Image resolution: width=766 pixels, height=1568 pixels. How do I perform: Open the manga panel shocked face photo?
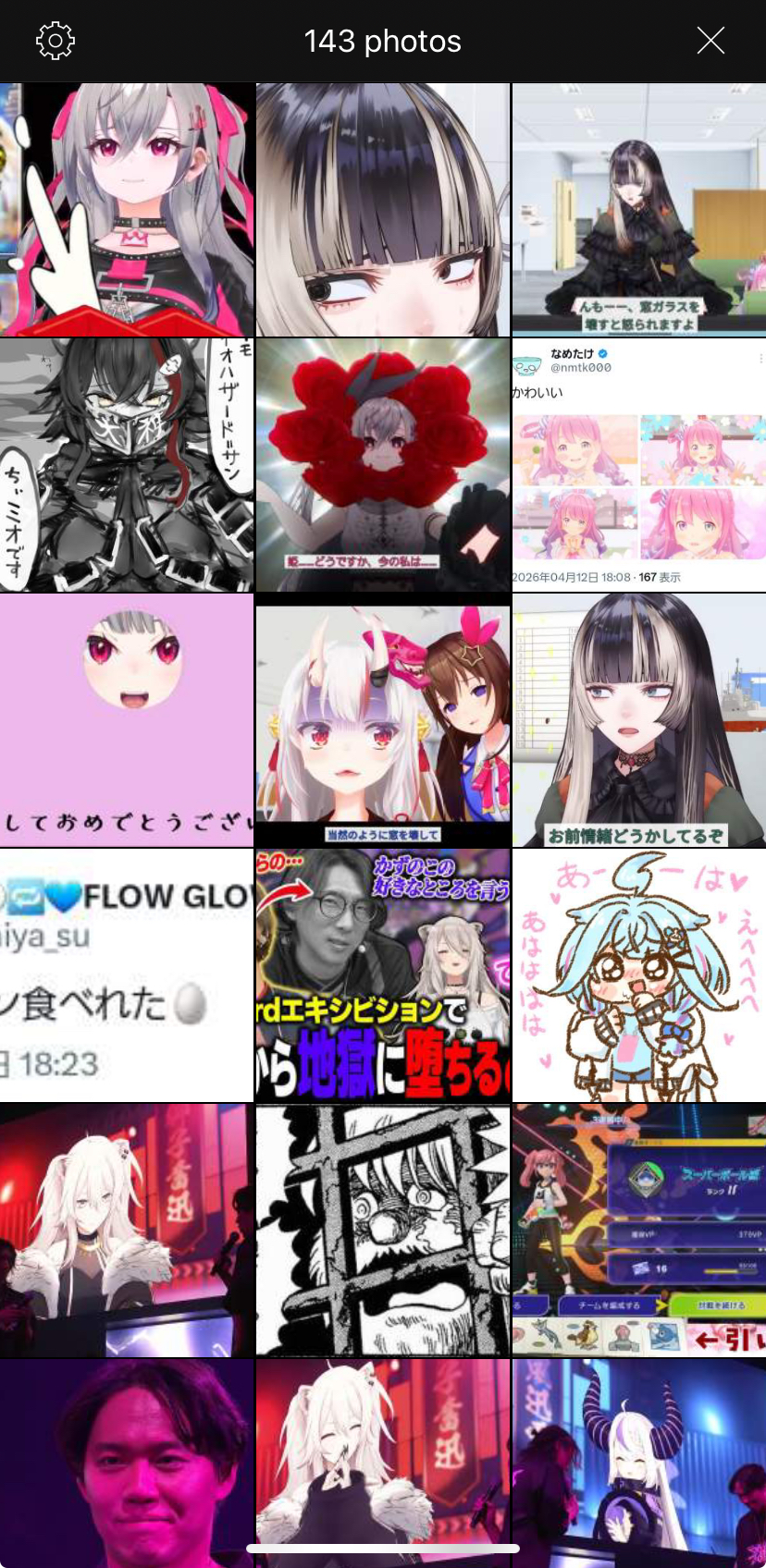[383, 1231]
